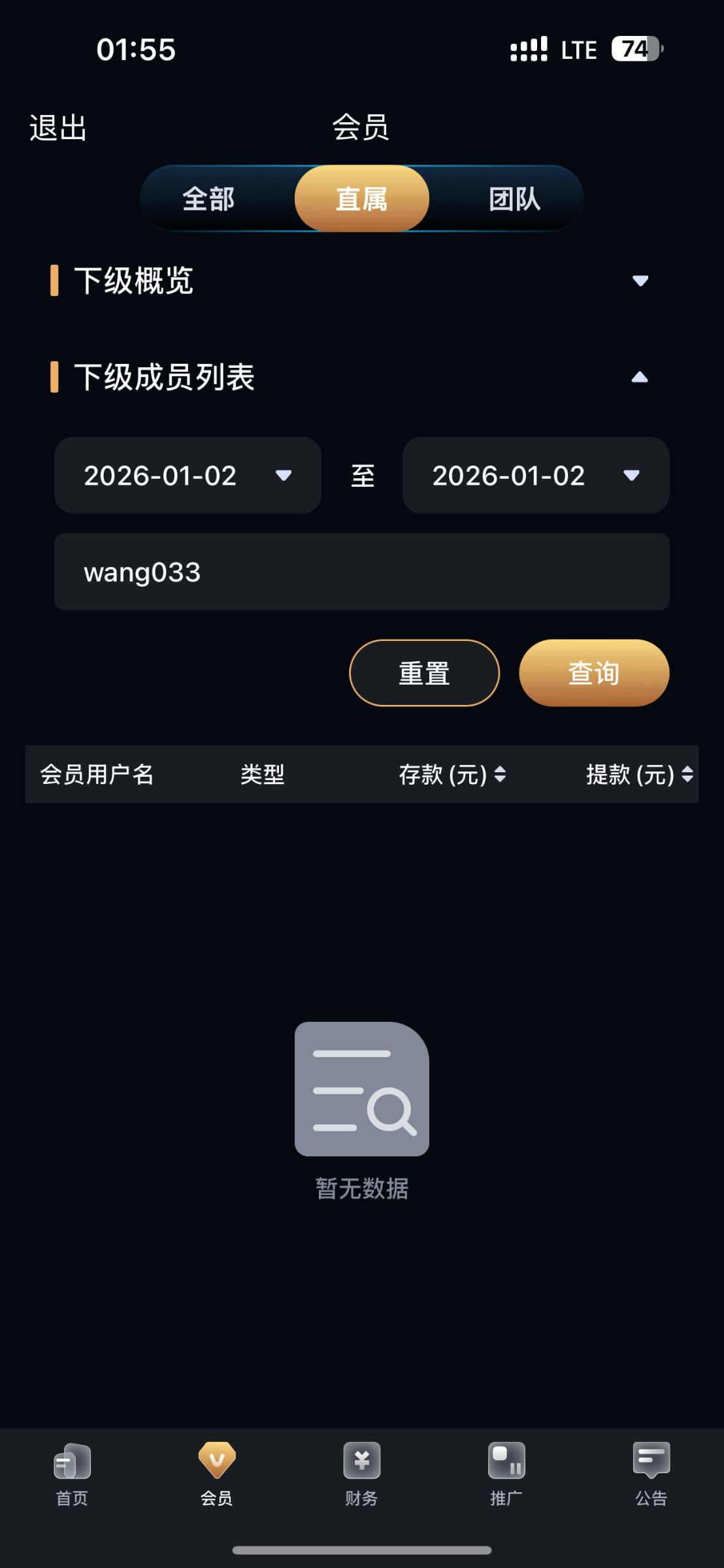
Task: Select the 直属 segment
Action: click(361, 199)
